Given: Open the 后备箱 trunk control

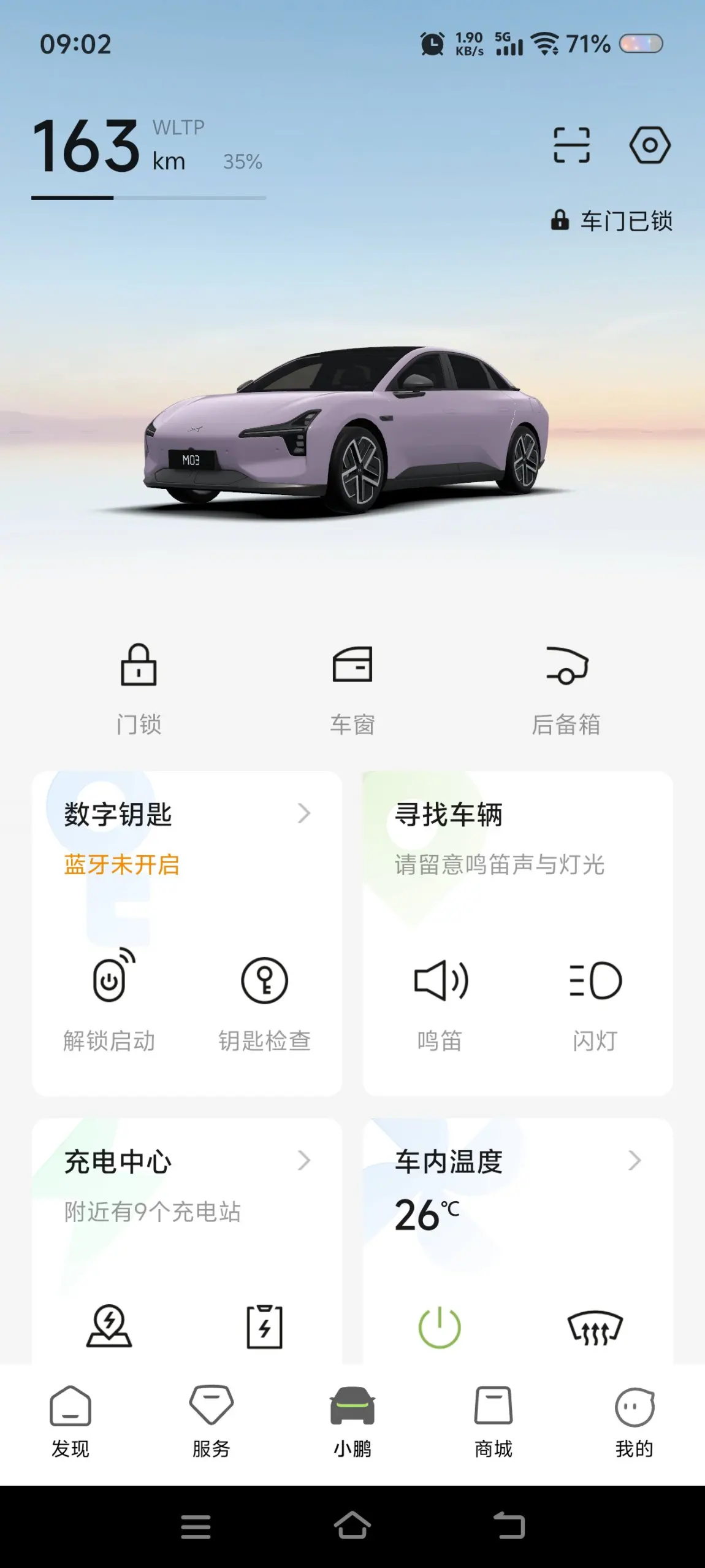Looking at the screenshot, I should (566, 688).
